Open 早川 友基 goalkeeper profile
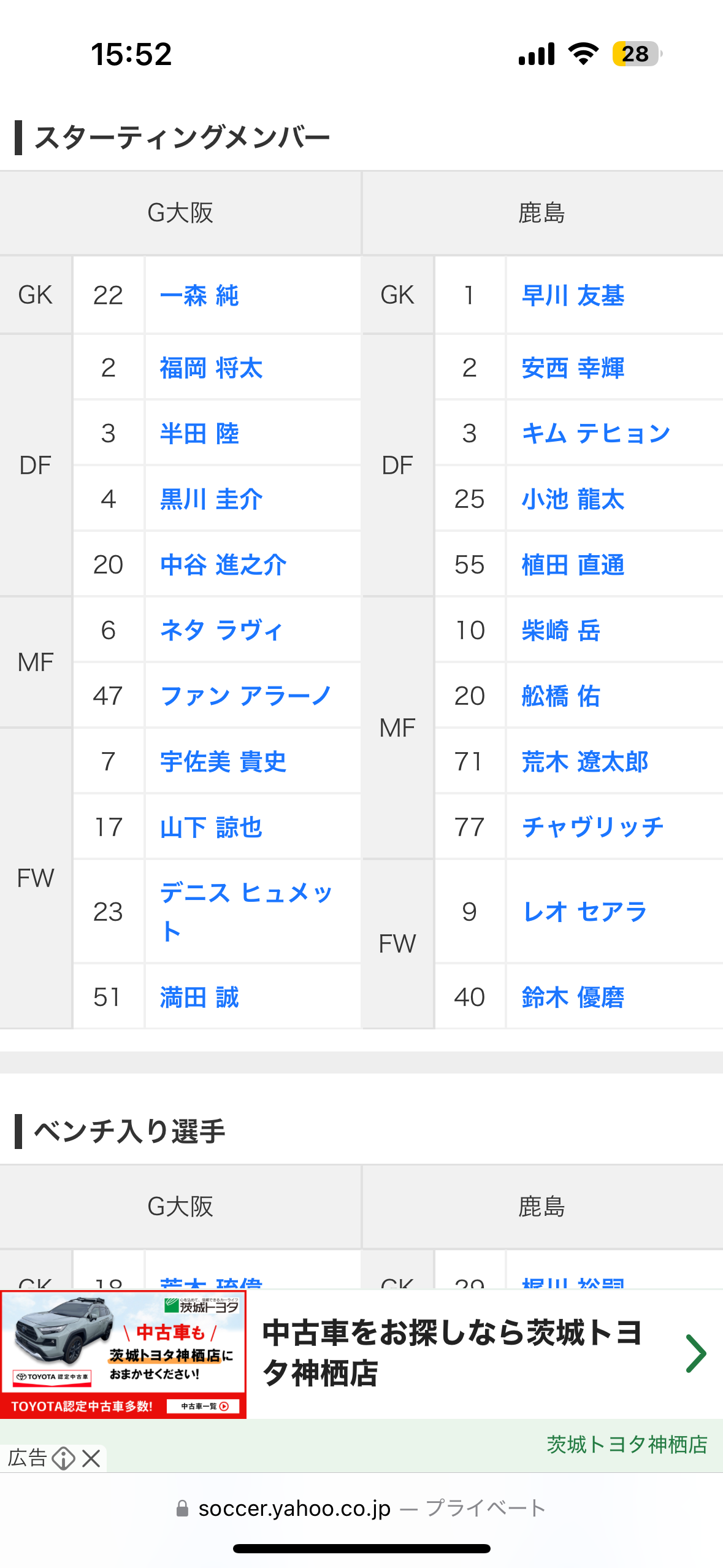 point(573,296)
